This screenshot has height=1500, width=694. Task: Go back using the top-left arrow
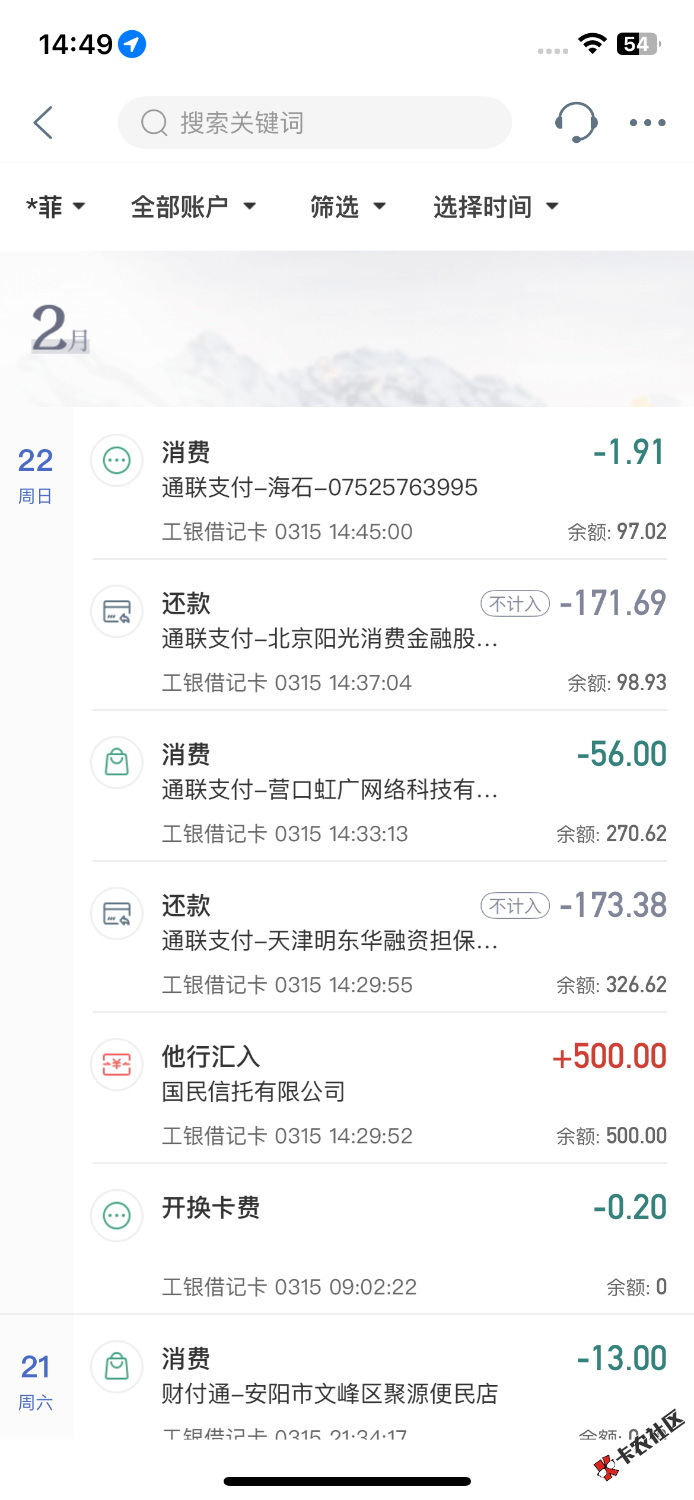pos(42,123)
